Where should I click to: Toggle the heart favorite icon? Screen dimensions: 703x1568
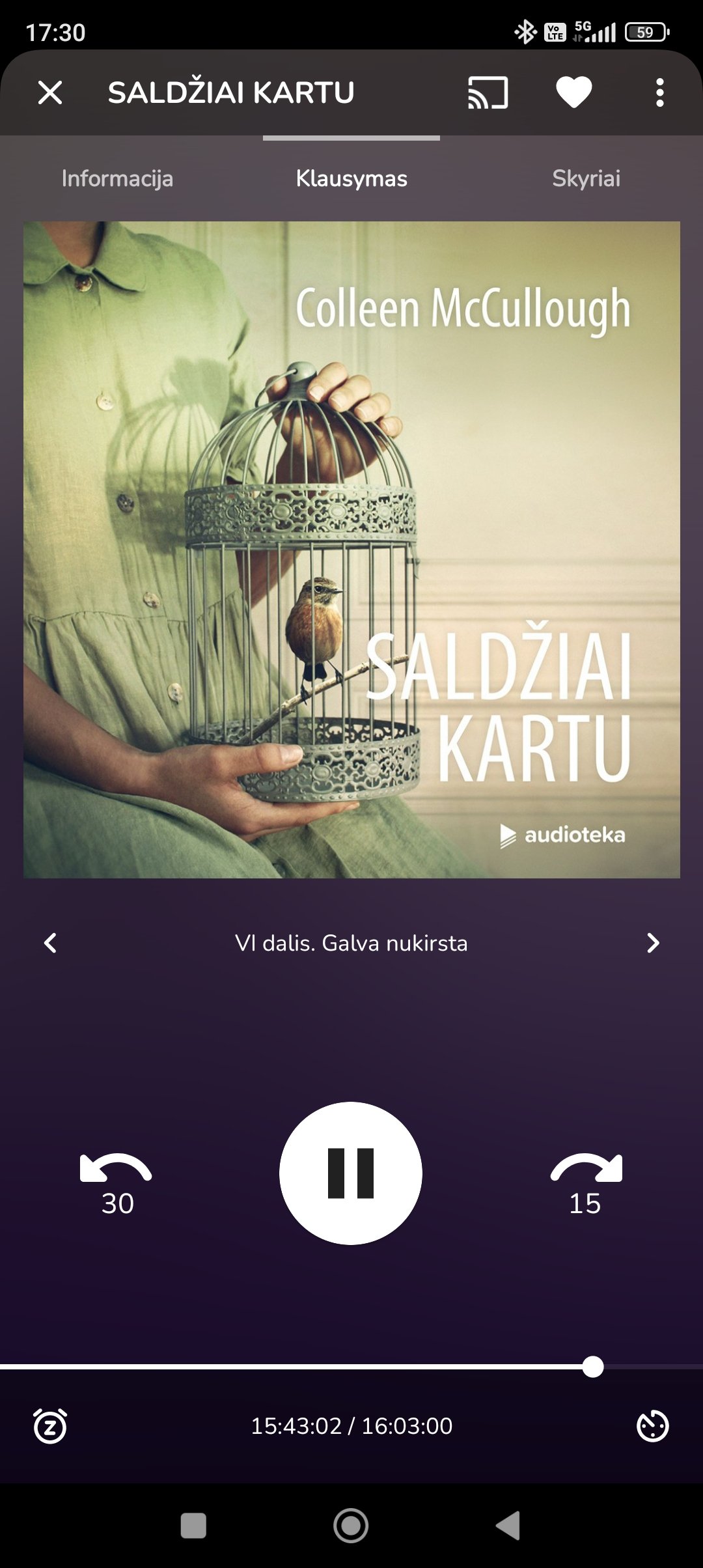573,92
